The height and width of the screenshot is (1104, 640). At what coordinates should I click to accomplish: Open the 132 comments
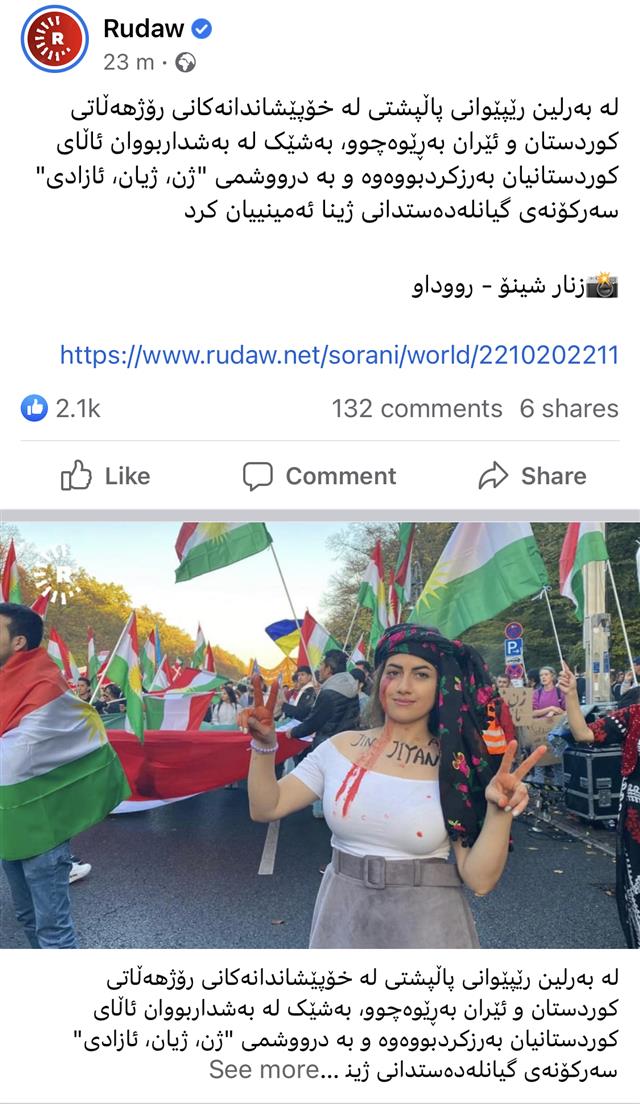point(417,408)
